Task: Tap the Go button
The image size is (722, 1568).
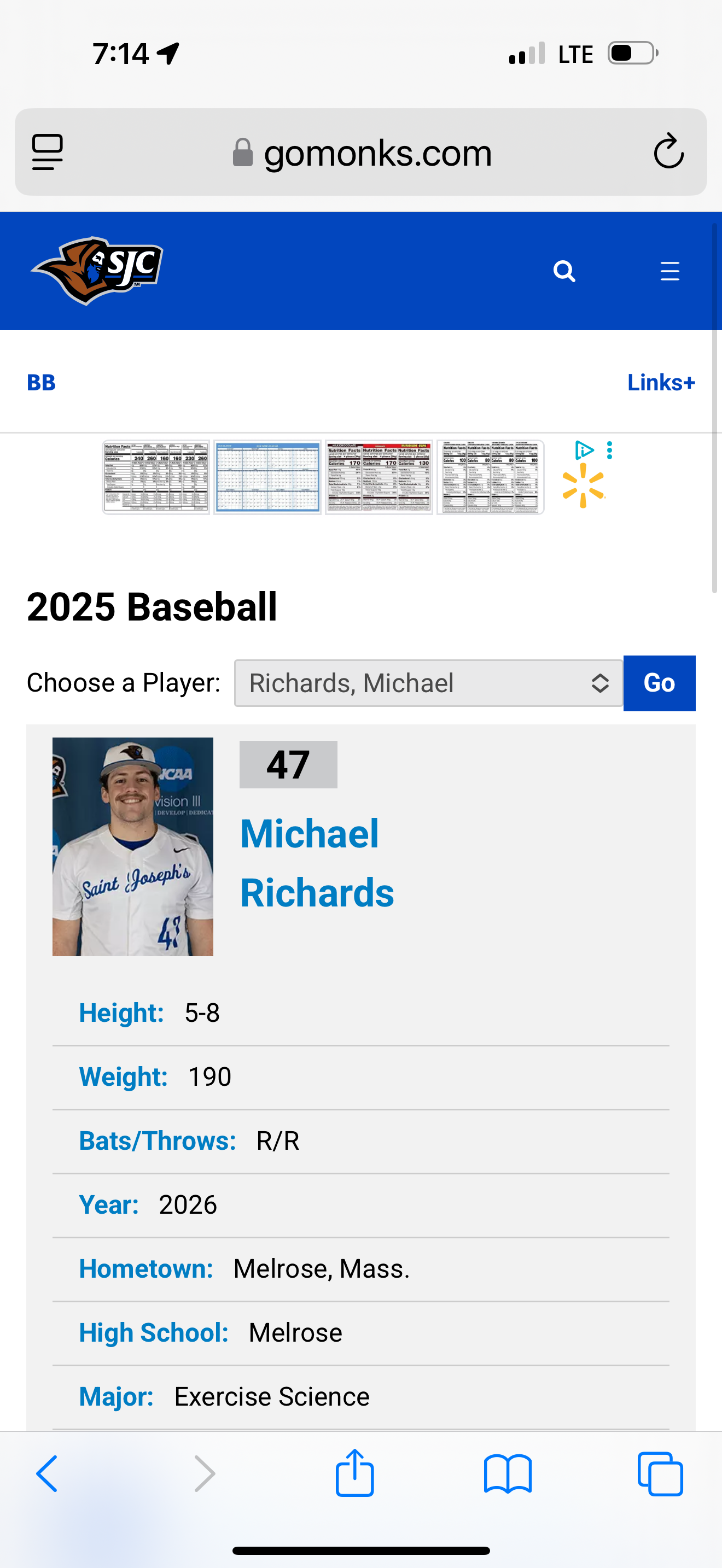Action: [x=659, y=683]
